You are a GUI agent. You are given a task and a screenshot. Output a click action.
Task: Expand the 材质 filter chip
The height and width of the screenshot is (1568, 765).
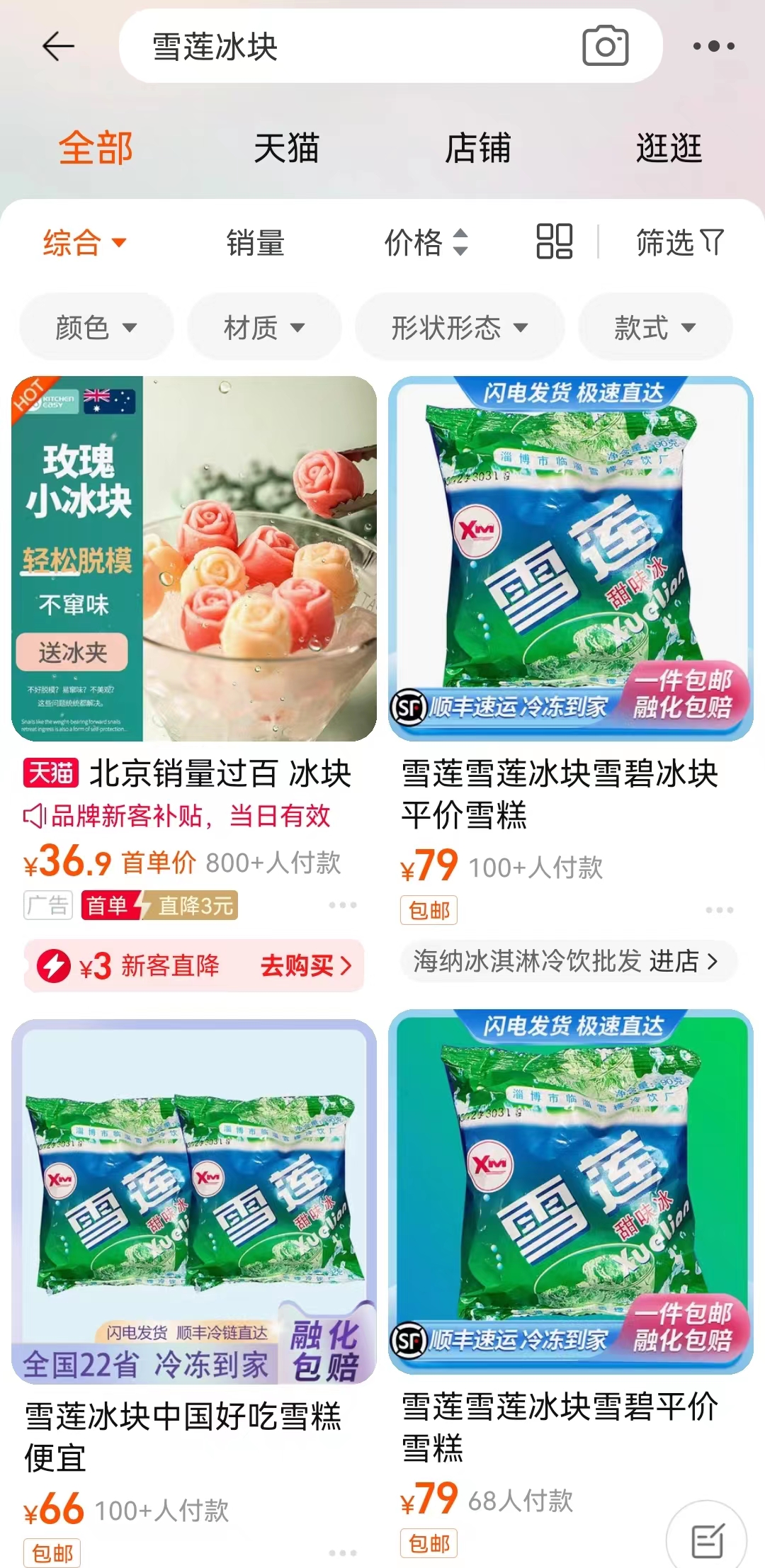click(x=263, y=327)
